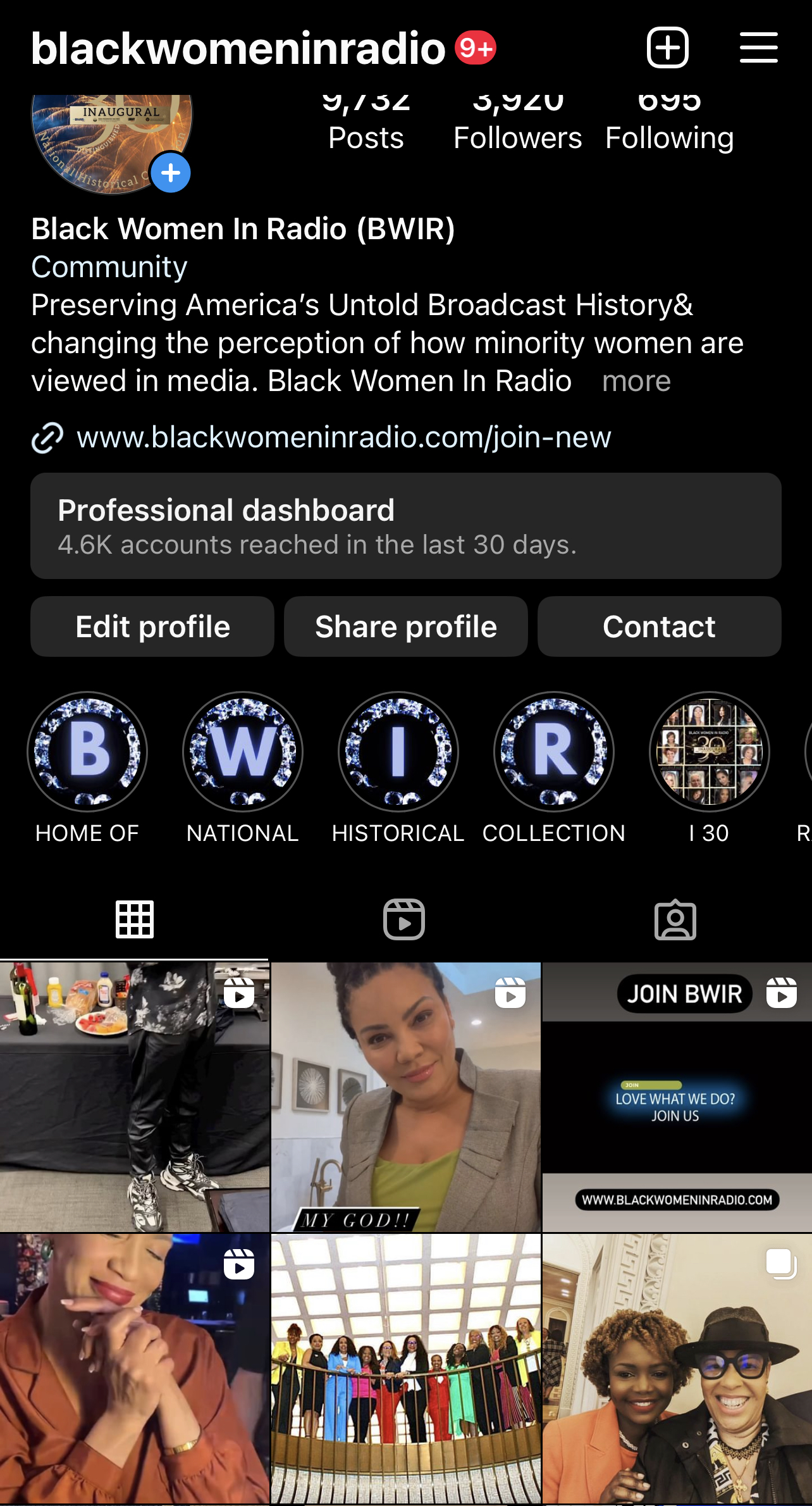The image size is (812, 1506).
Task: View the HOME OF story highlight
Action: (x=87, y=752)
